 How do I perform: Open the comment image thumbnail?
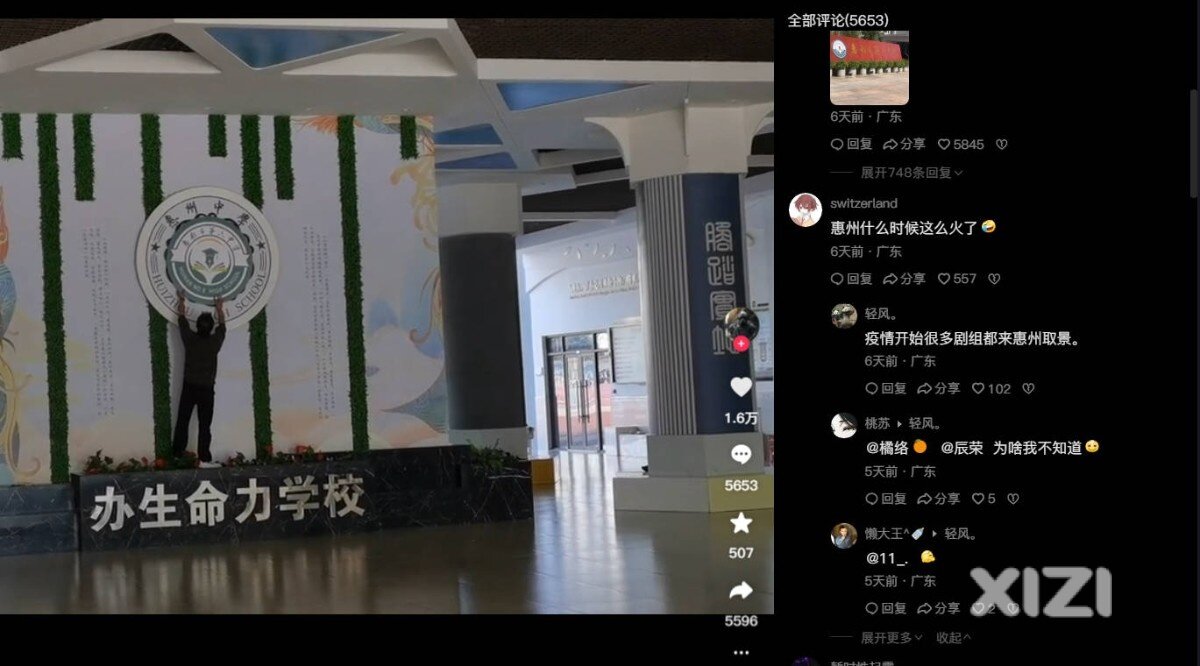869,67
